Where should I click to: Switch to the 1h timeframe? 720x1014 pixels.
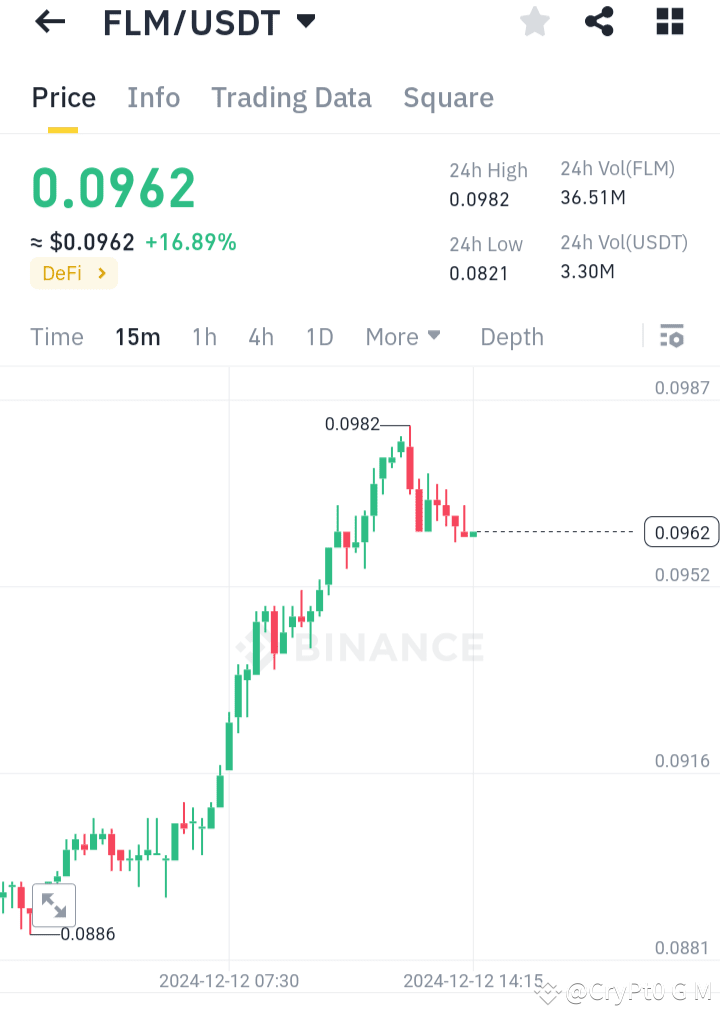pyautogui.click(x=204, y=337)
